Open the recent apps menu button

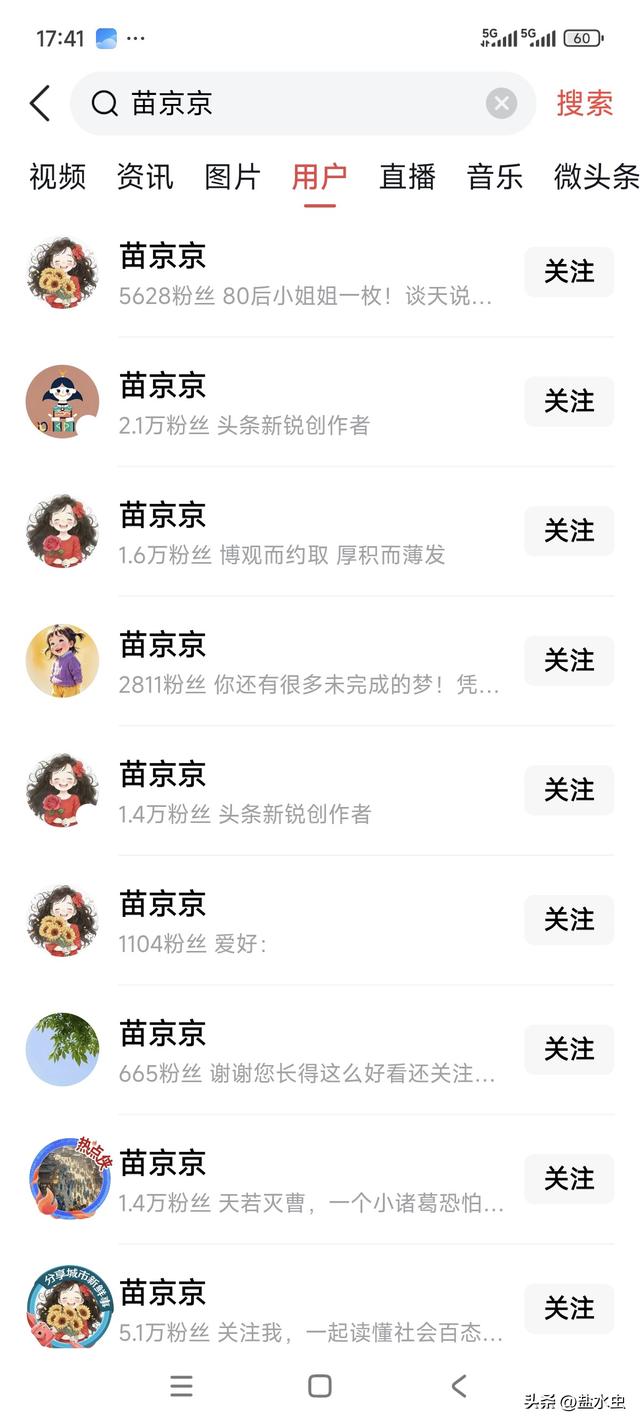[181, 1386]
